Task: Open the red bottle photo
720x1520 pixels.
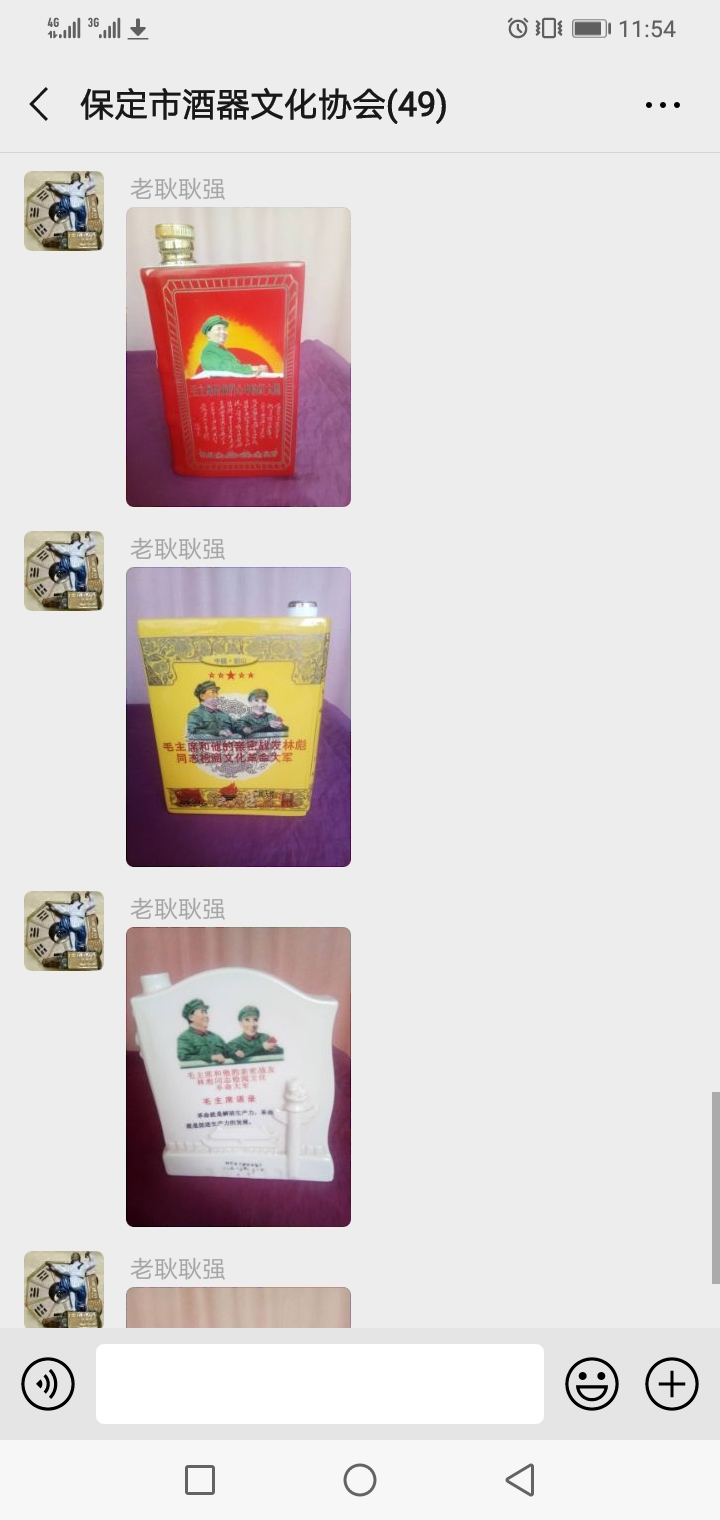Action: tap(238, 357)
